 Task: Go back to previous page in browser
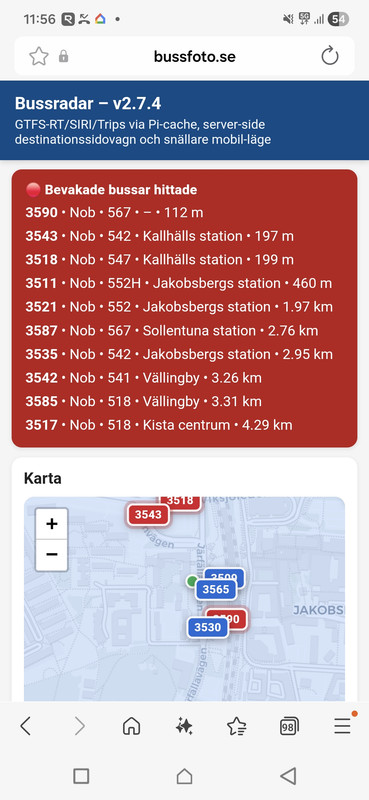pyautogui.click(x=26, y=726)
